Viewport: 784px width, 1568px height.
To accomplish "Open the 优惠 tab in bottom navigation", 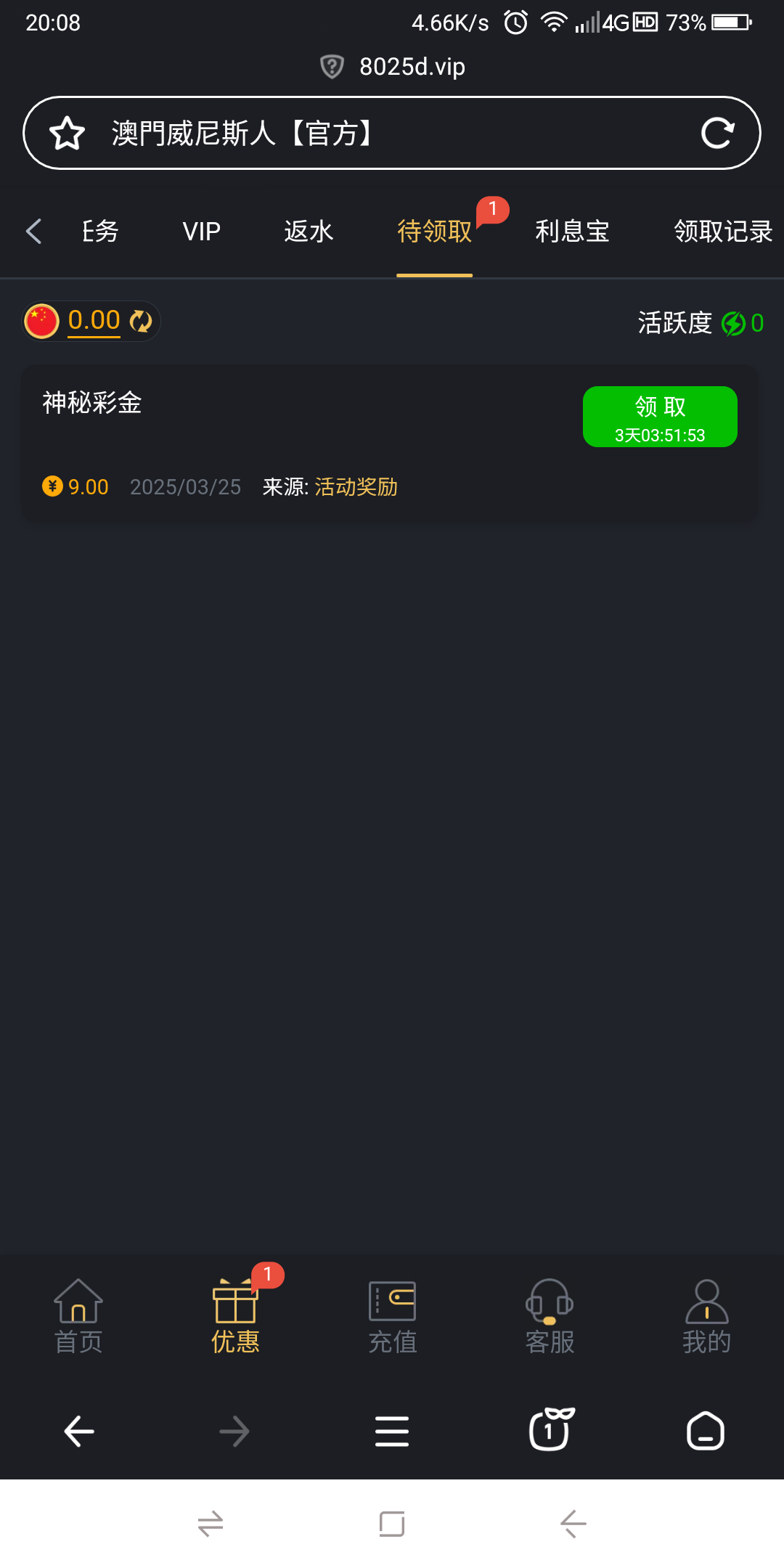I will pyautogui.click(x=235, y=1316).
